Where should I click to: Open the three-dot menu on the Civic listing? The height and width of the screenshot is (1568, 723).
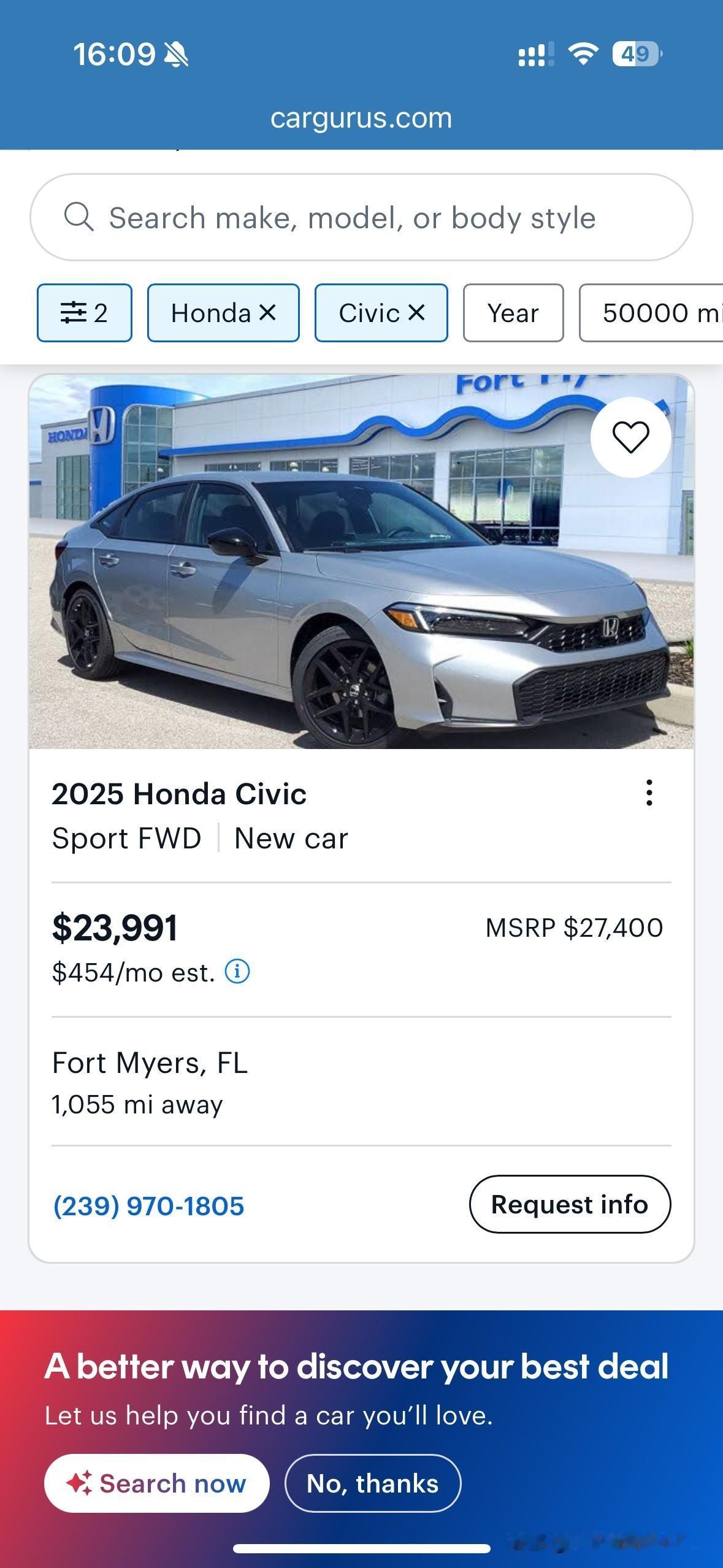point(649,793)
